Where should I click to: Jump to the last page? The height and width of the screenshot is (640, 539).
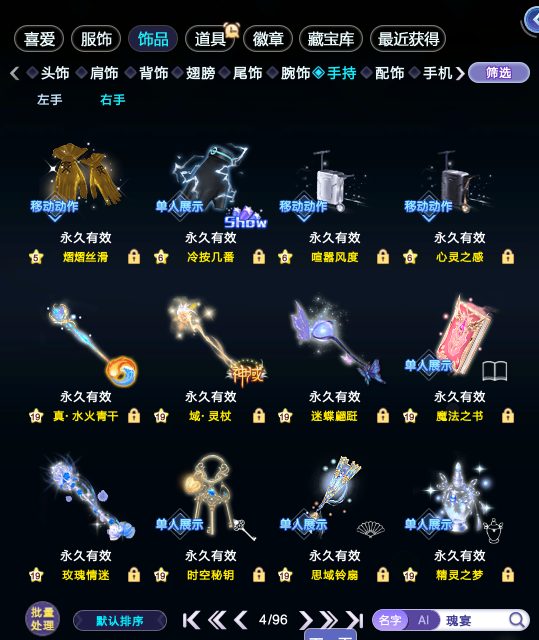coord(355,620)
